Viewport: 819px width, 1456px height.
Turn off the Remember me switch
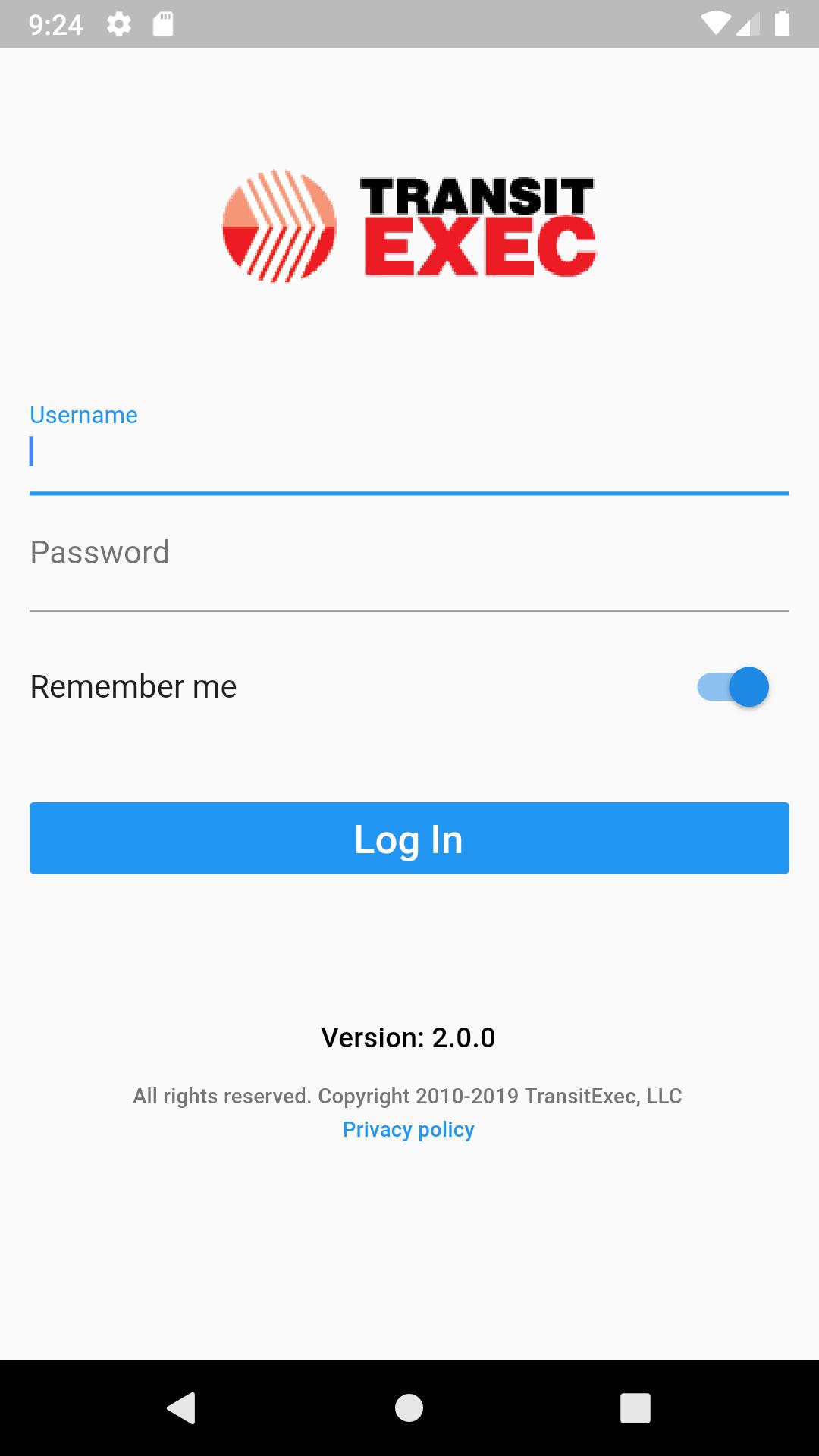[733, 687]
